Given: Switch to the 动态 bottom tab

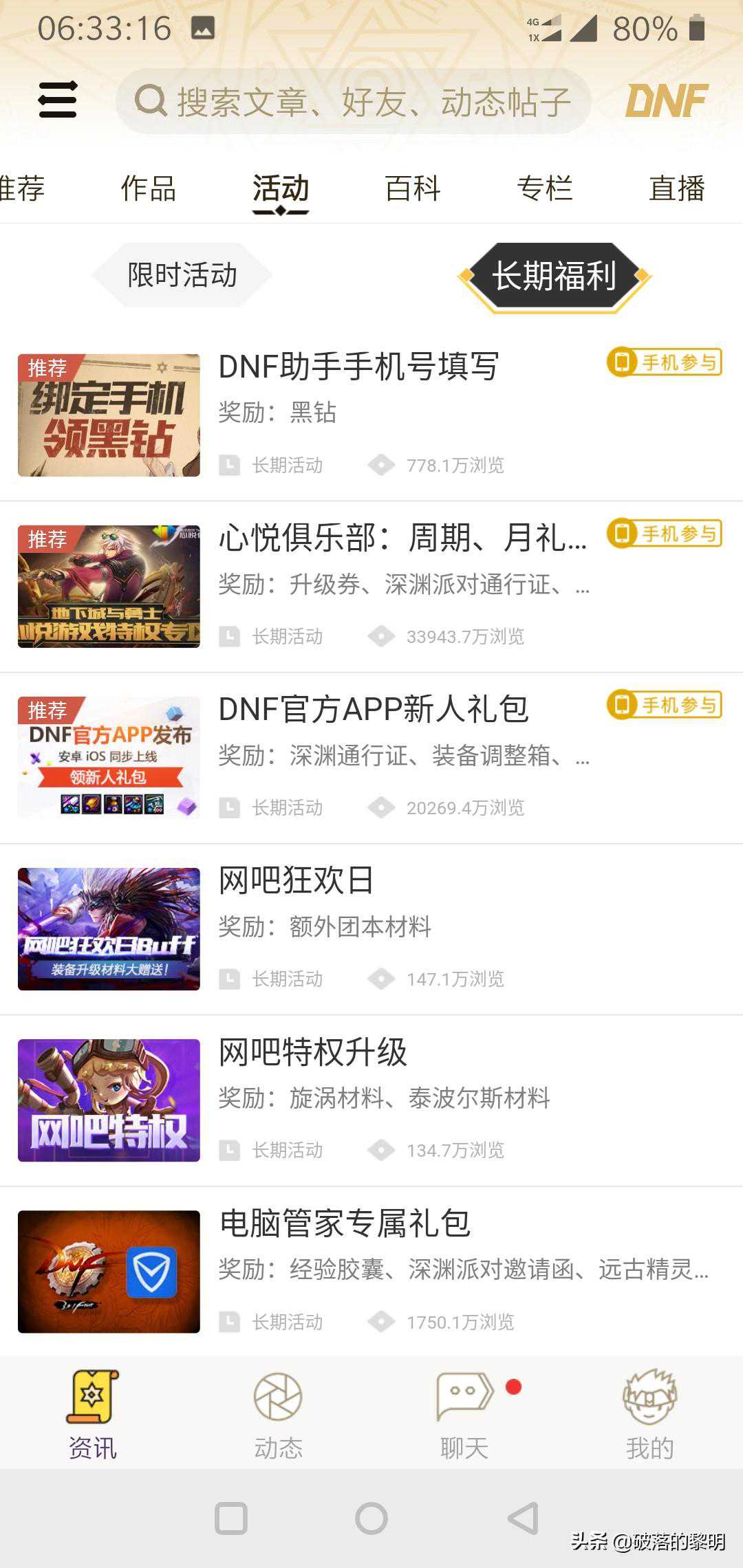Looking at the screenshot, I should pos(278,1415).
